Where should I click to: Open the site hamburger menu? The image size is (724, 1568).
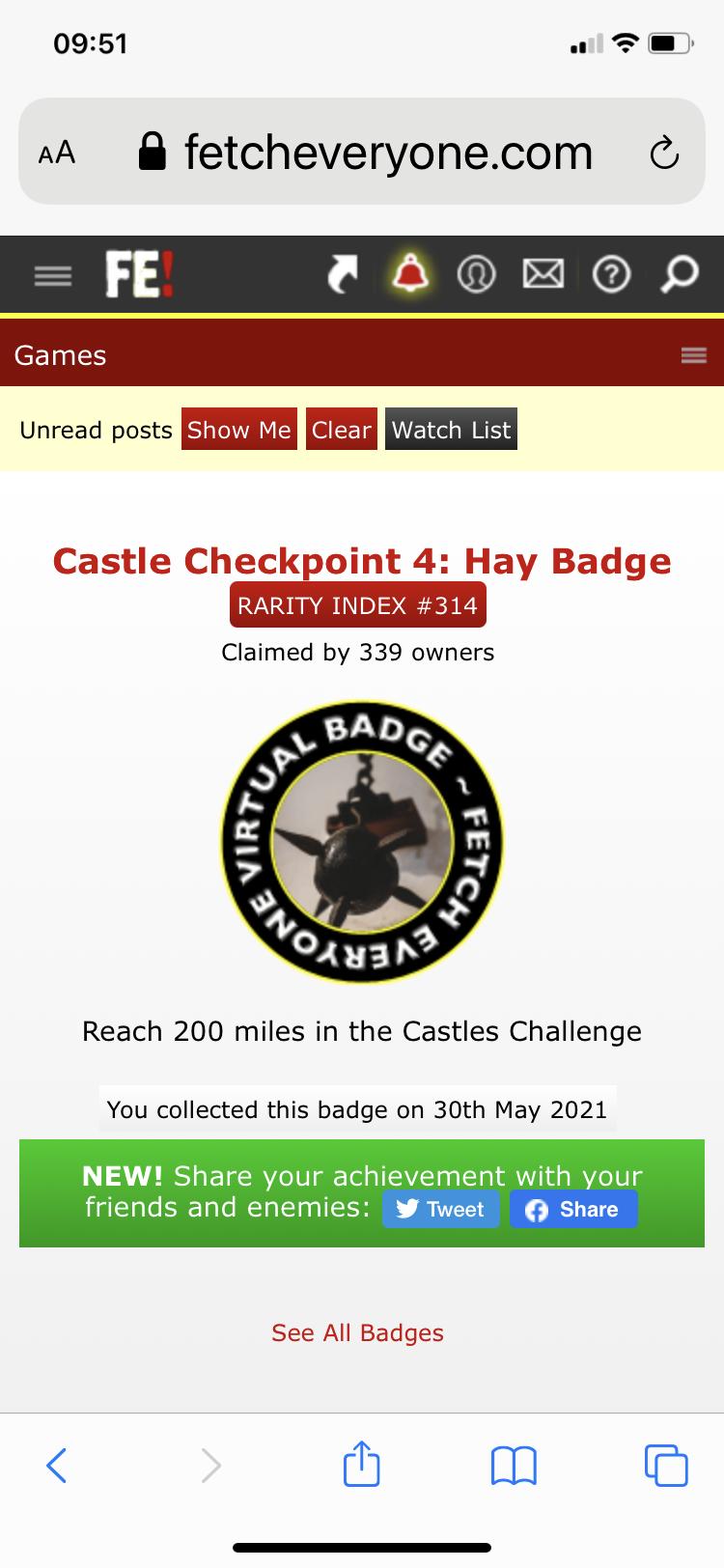point(53,276)
